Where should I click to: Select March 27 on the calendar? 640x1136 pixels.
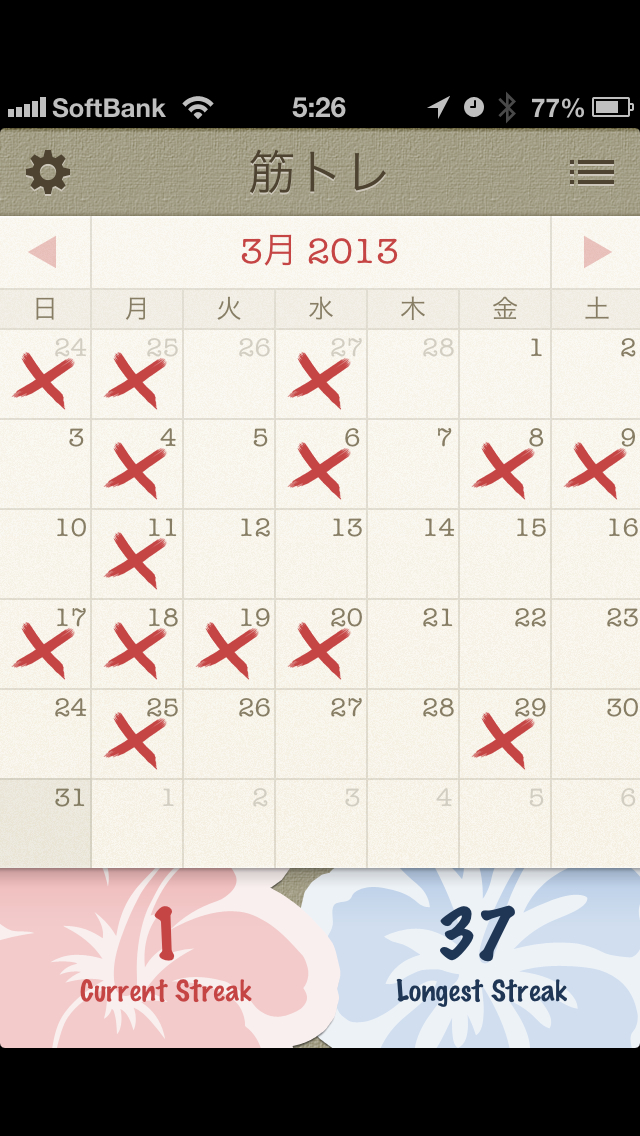tap(321, 735)
